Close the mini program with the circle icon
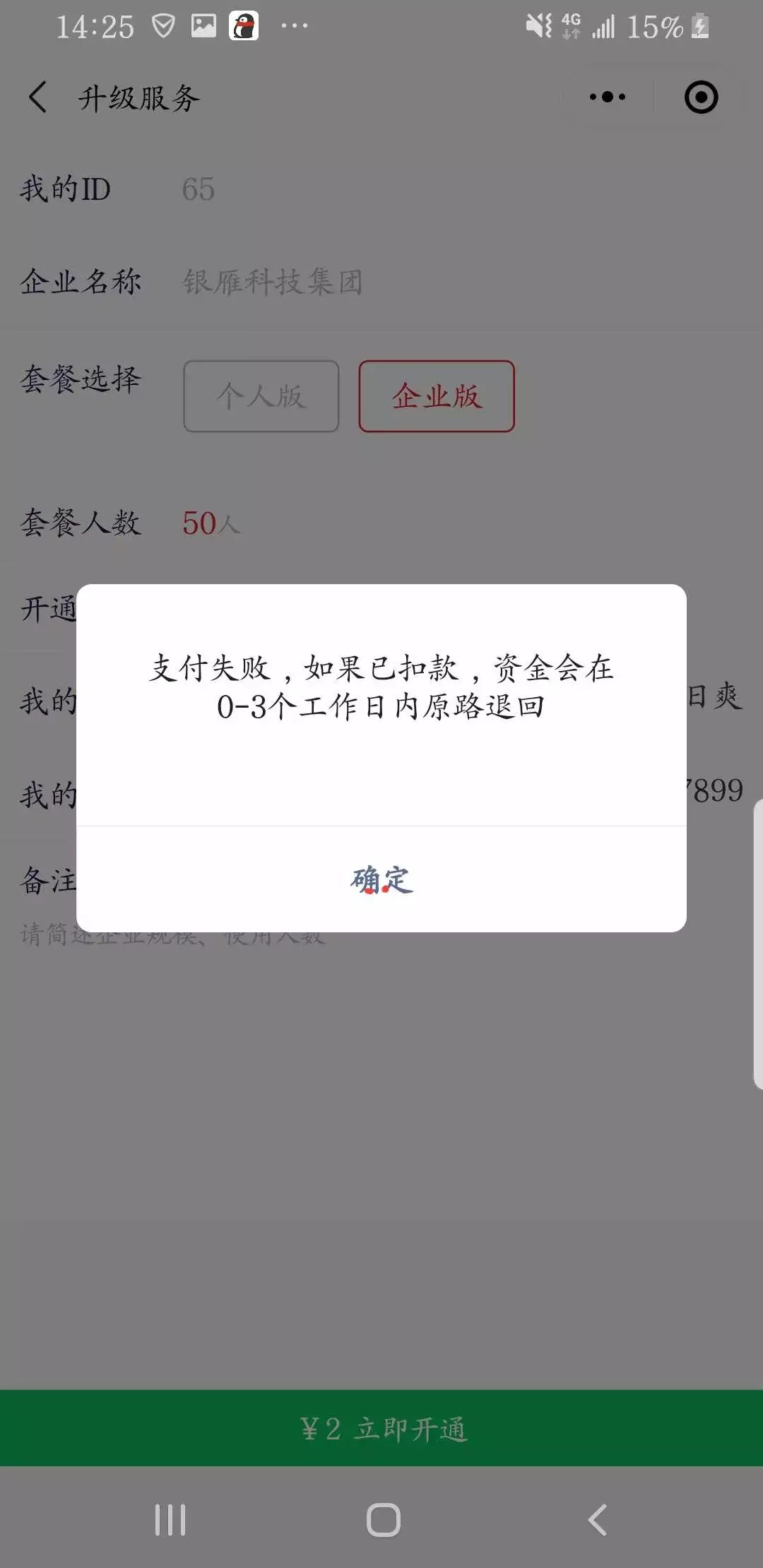Screen dimensions: 763x1568 [x=701, y=97]
